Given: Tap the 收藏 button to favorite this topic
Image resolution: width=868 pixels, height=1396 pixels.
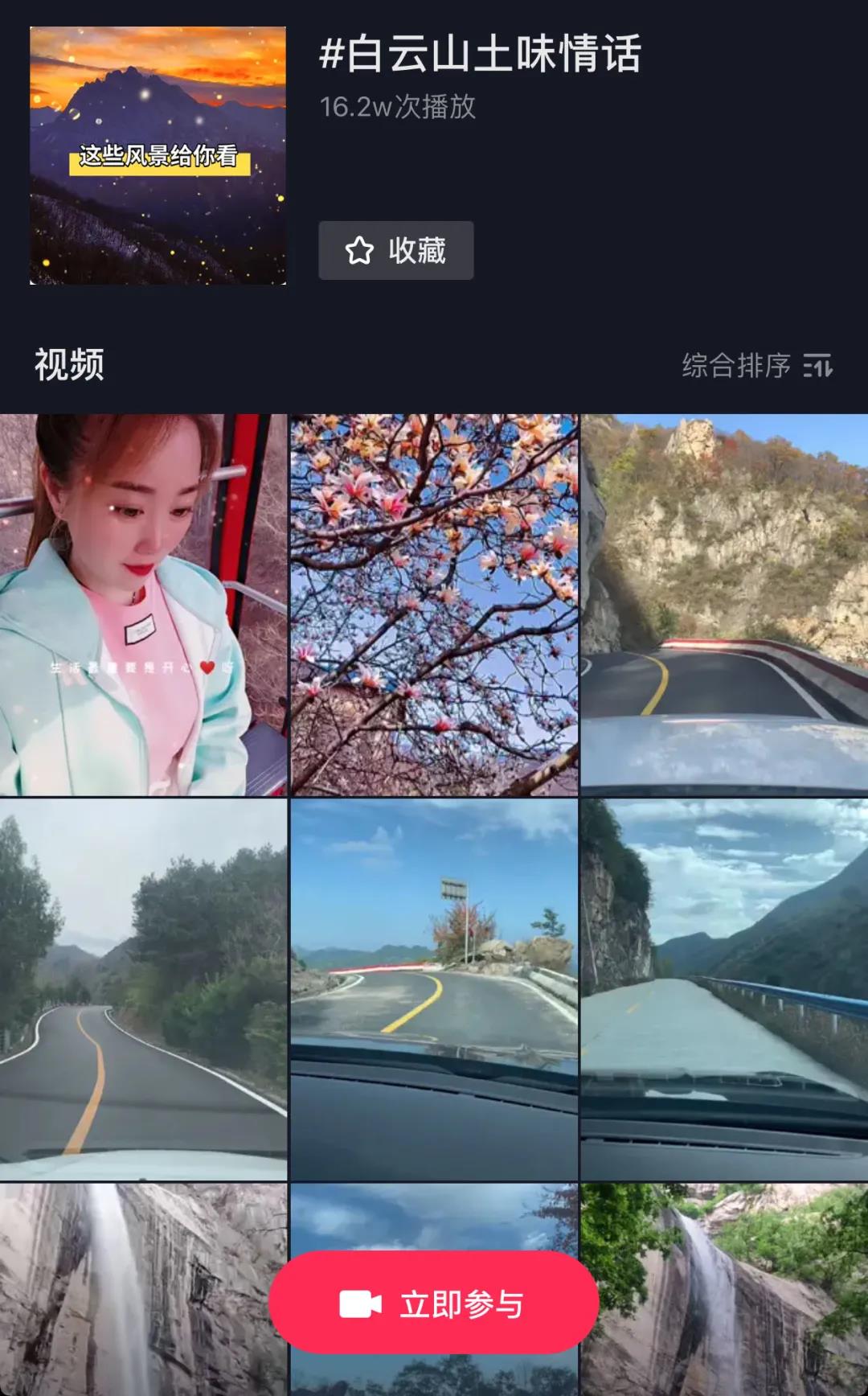Looking at the screenshot, I should 395,251.
